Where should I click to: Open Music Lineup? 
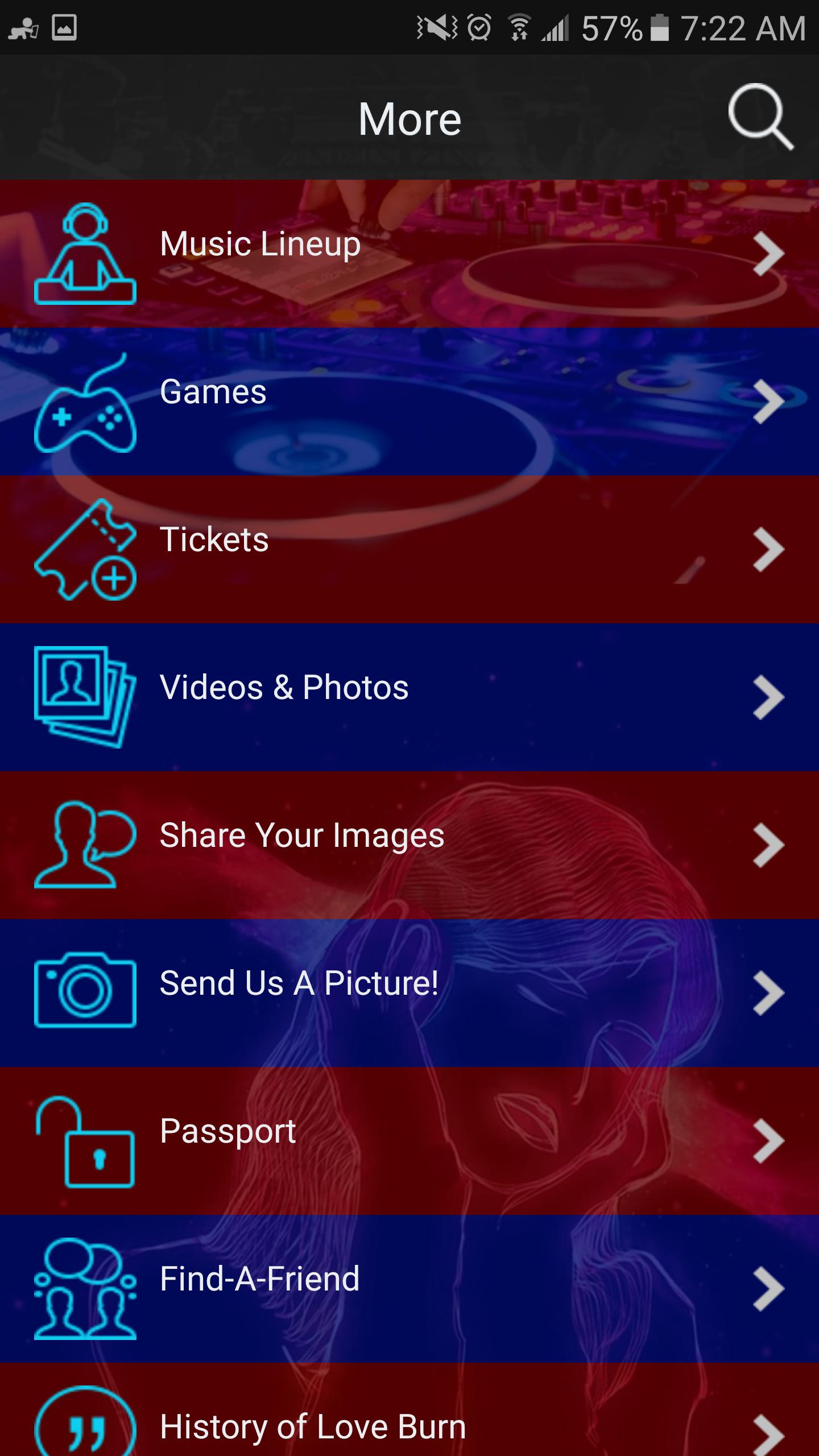409,254
